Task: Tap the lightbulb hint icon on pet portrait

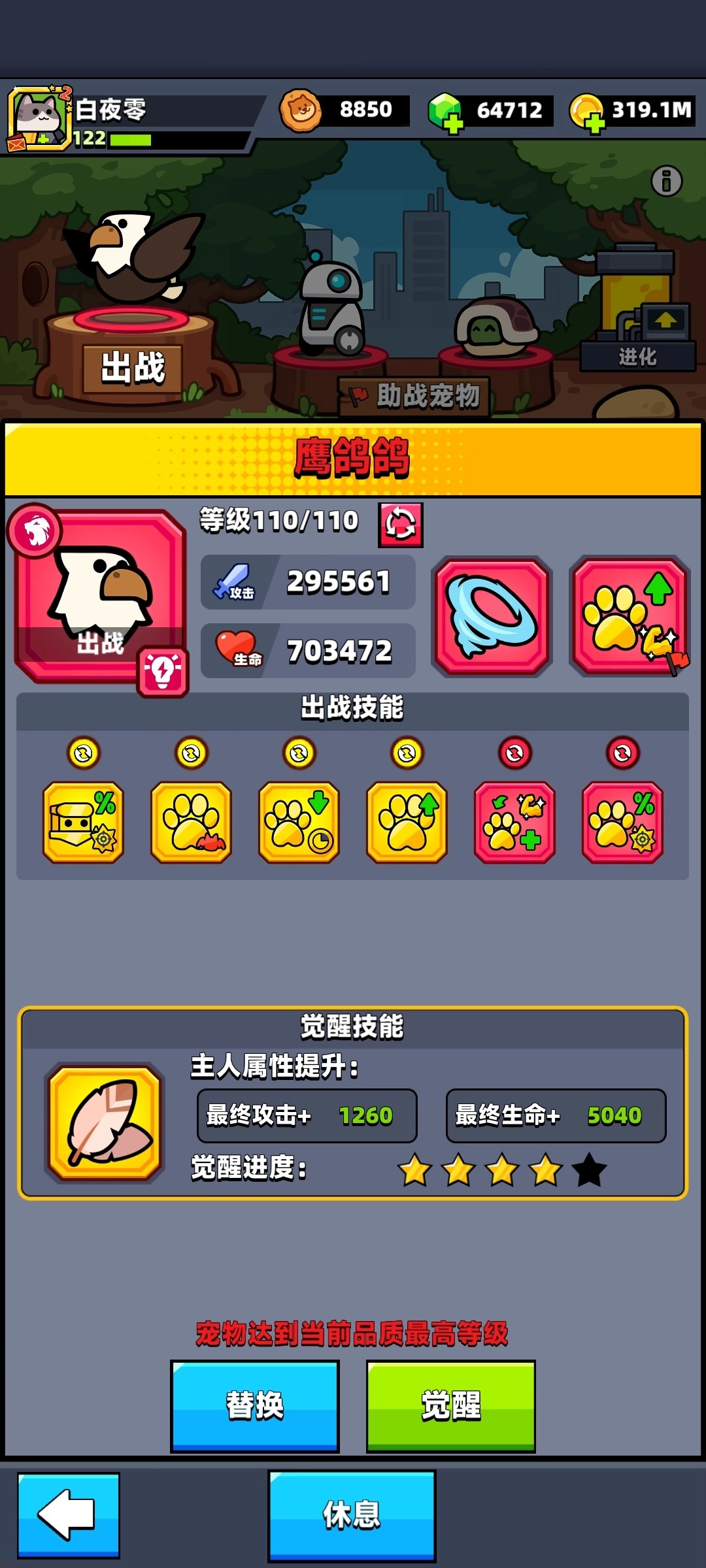Action: click(x=163, y=672)
